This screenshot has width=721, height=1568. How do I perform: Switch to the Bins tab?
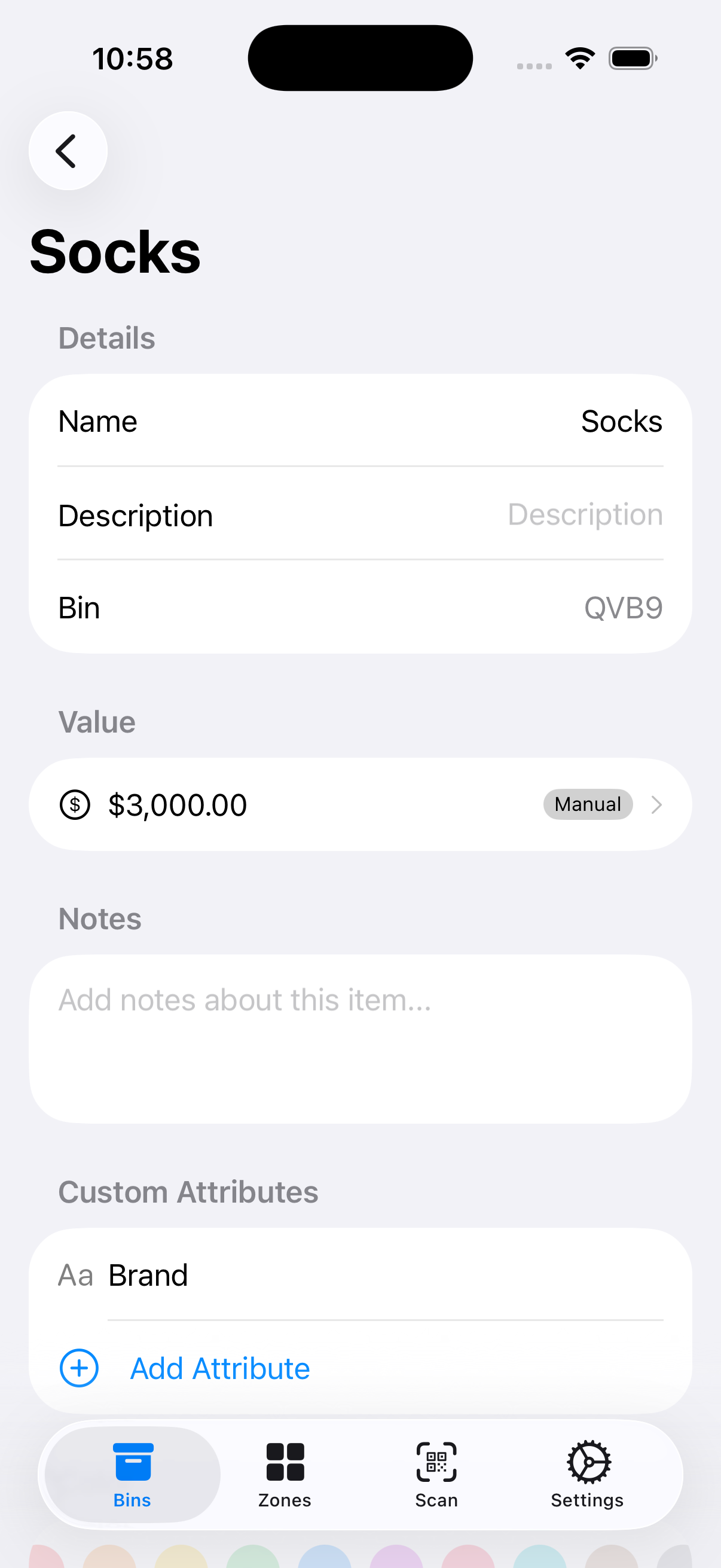(132, 1474)
